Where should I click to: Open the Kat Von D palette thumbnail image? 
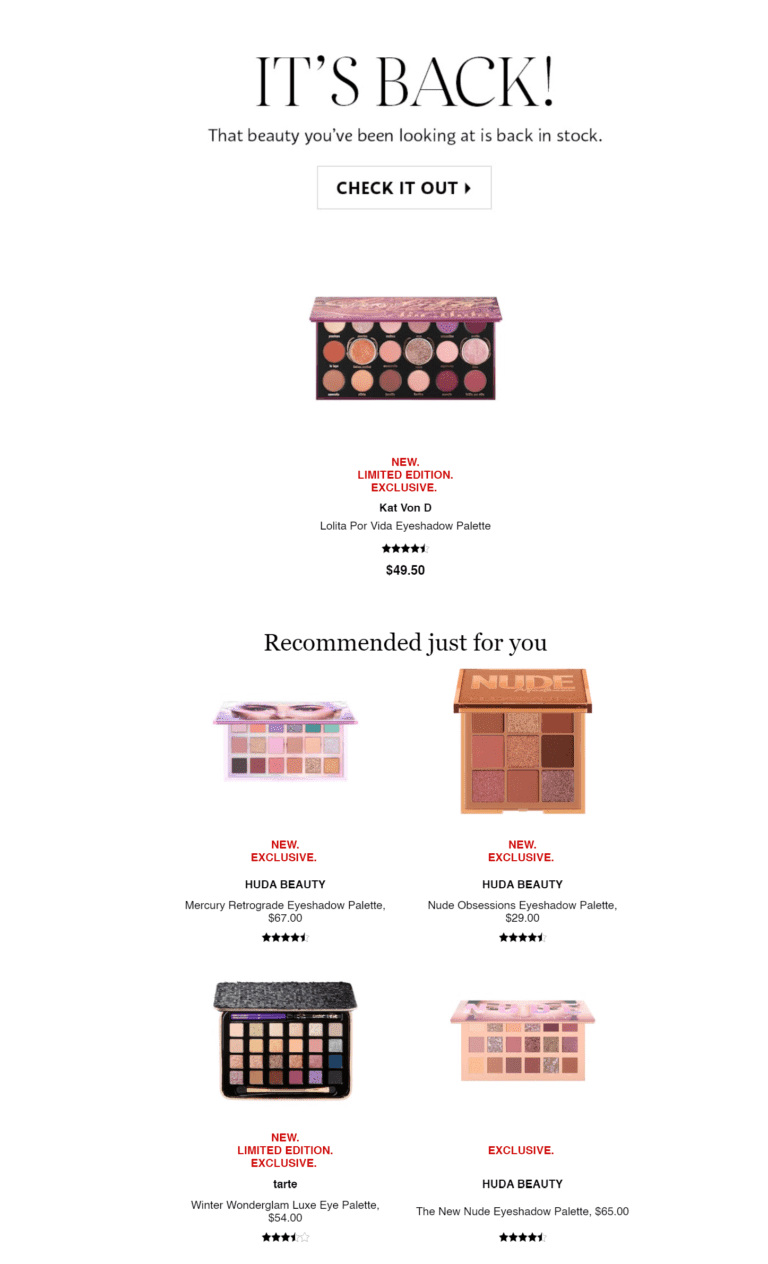[x=404, y=349]
